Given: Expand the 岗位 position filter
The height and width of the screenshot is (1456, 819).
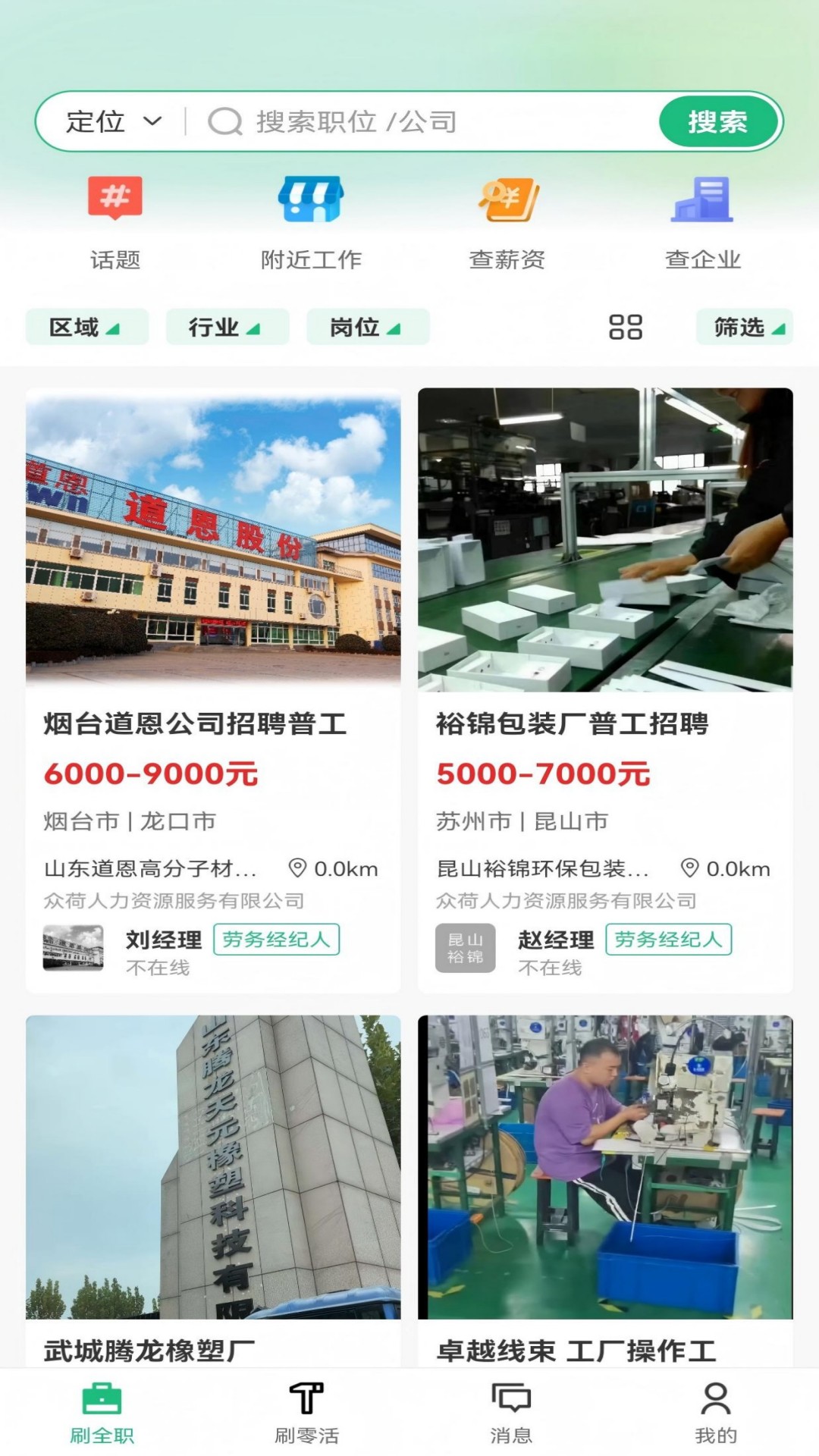Looking at the screenshot, I should [x=367, y=328].
